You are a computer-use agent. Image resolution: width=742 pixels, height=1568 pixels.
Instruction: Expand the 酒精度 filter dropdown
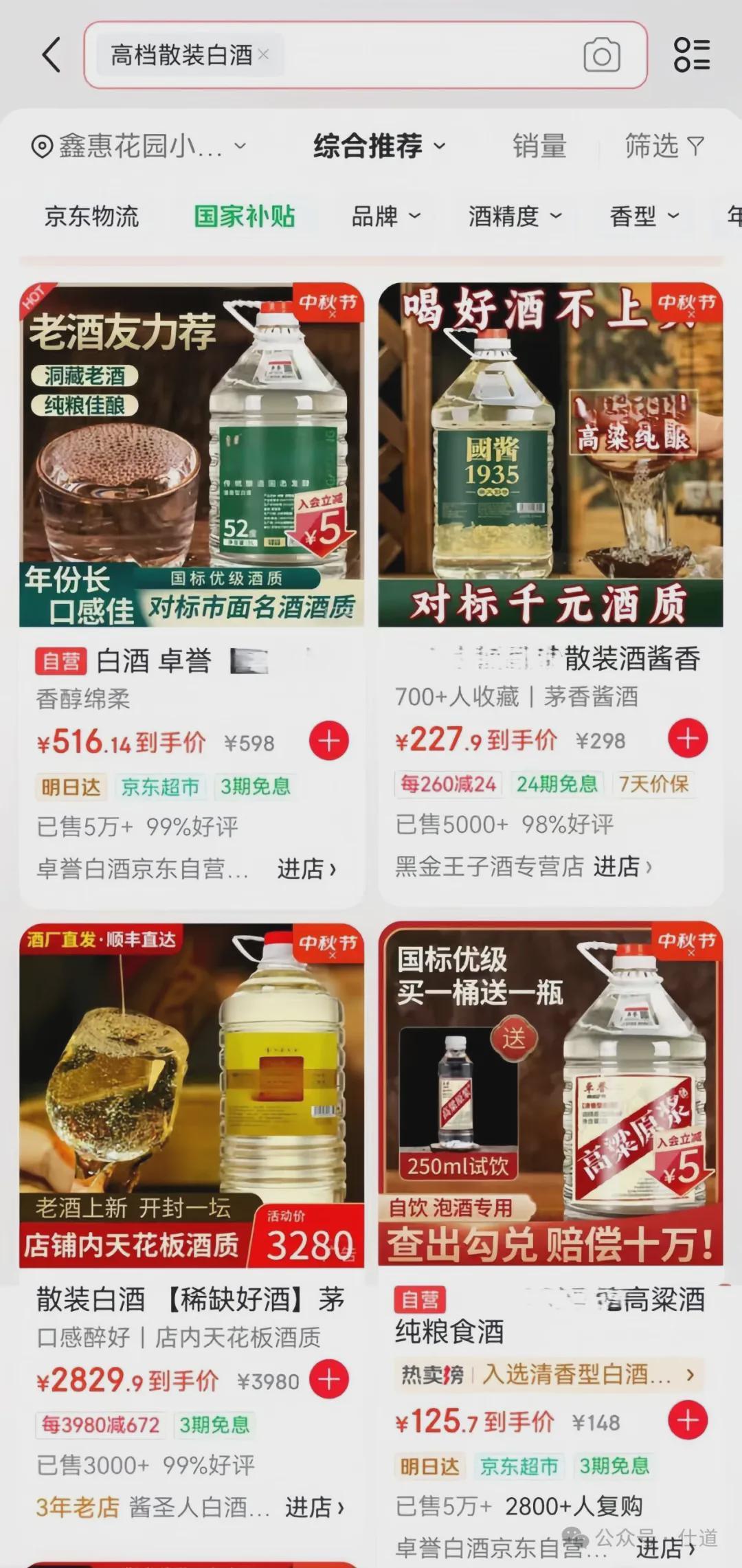coord(515,216)
